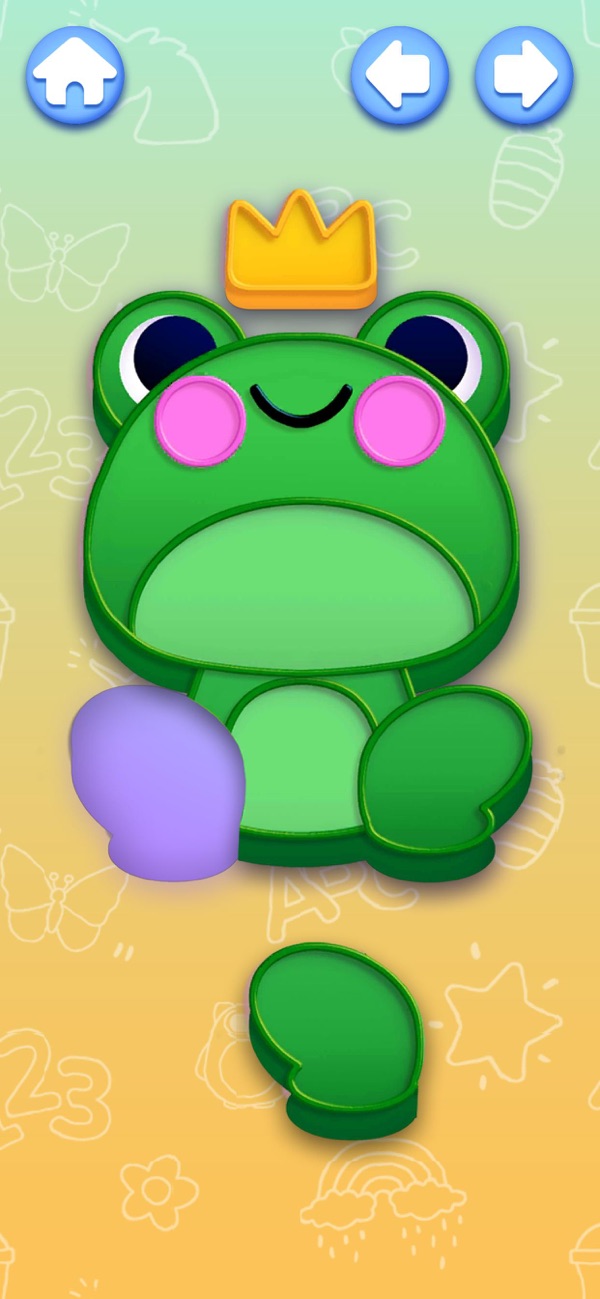
Task: Go to the previous puzzle with left arrow
Action: click(400, 74)
